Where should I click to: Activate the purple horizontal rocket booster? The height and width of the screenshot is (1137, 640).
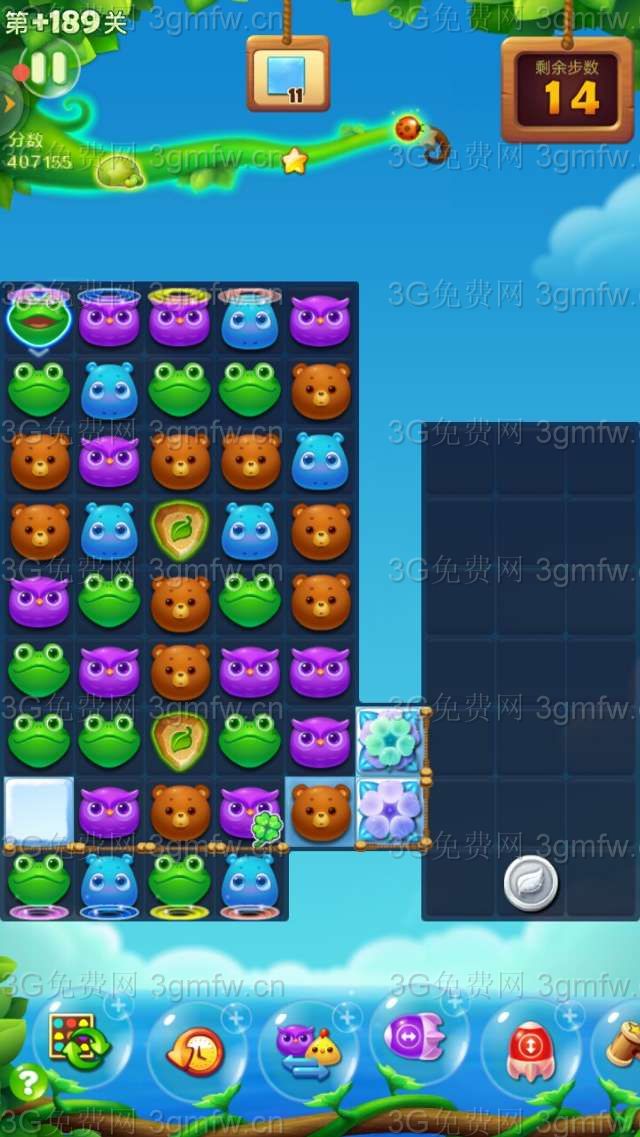click(x=418, y=1040)
